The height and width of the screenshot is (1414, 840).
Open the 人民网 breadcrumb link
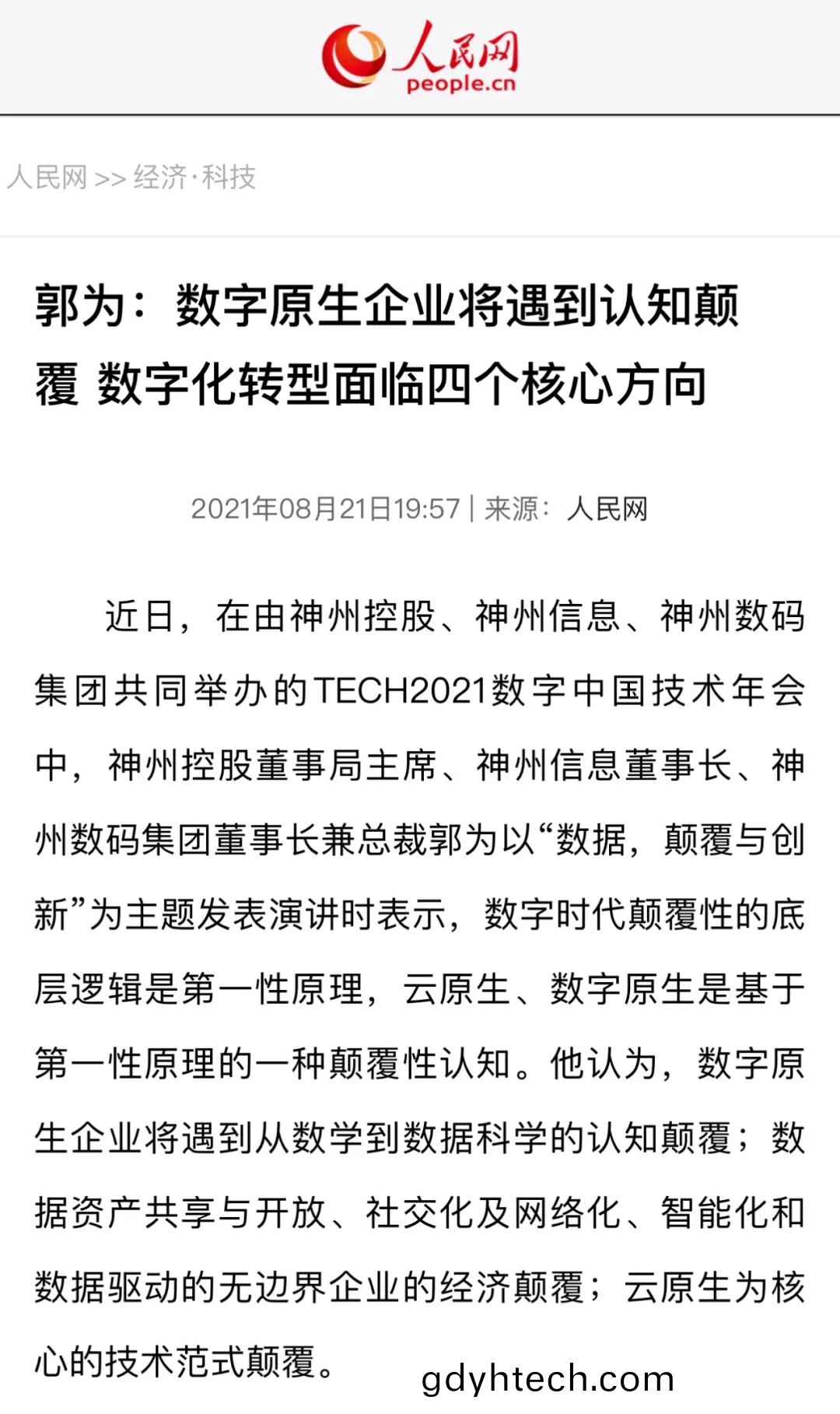point(47,177)
